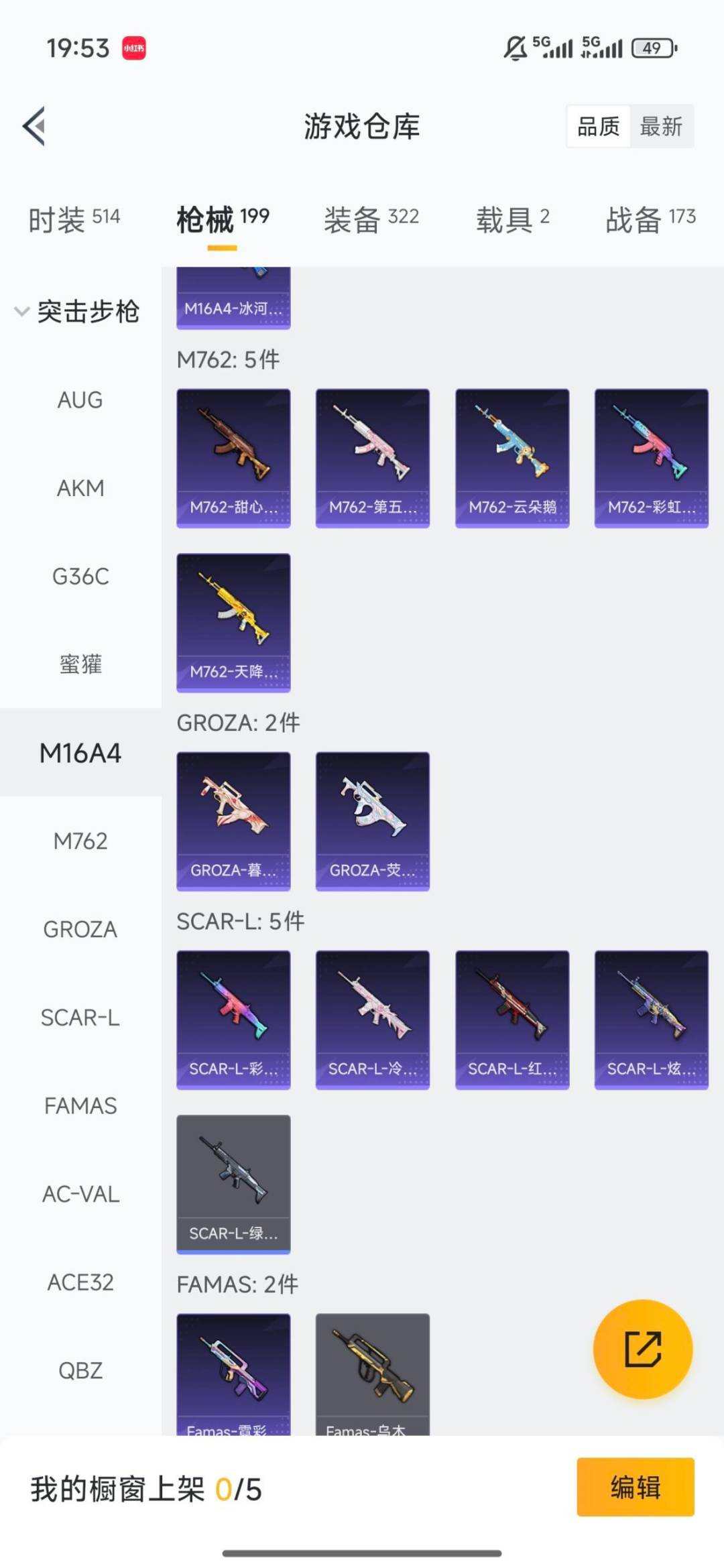Open the GROZA-暮 skin tile

click(233, 821)
